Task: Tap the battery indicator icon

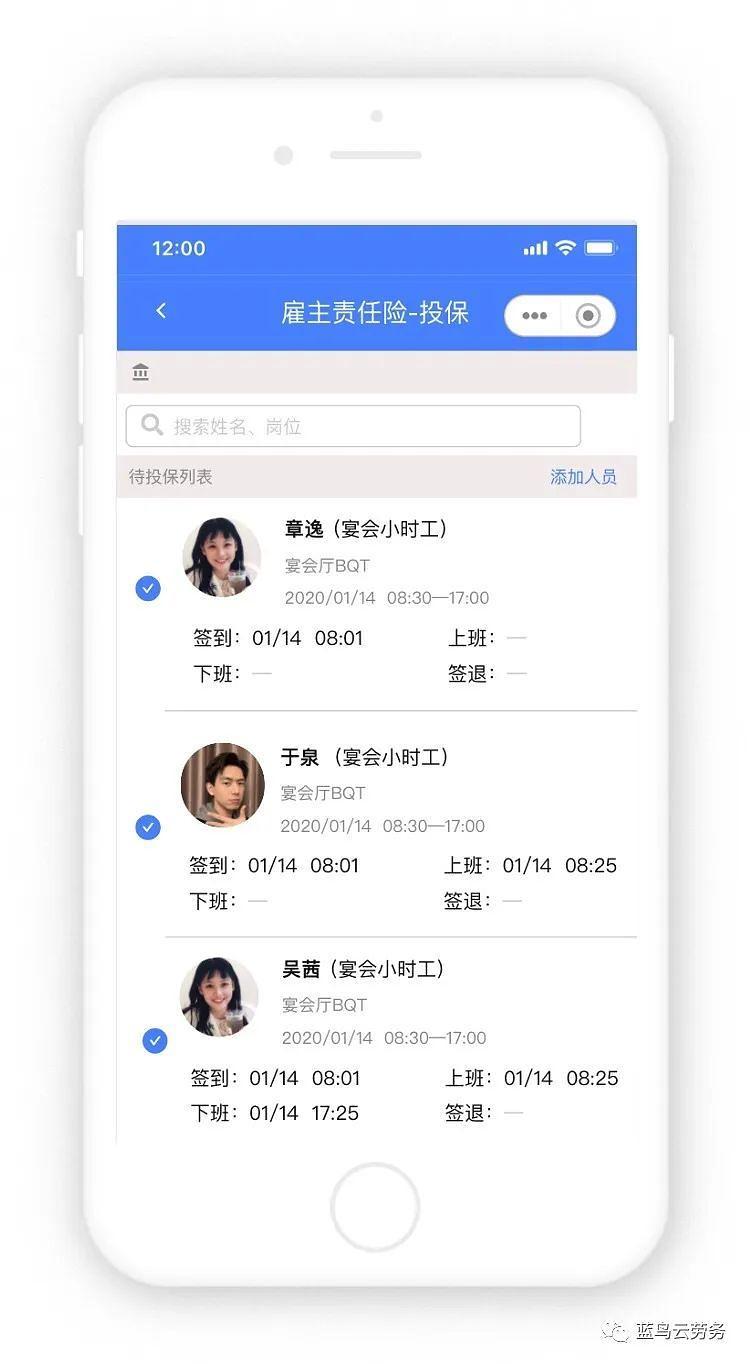Action: (x=600, y=248)
